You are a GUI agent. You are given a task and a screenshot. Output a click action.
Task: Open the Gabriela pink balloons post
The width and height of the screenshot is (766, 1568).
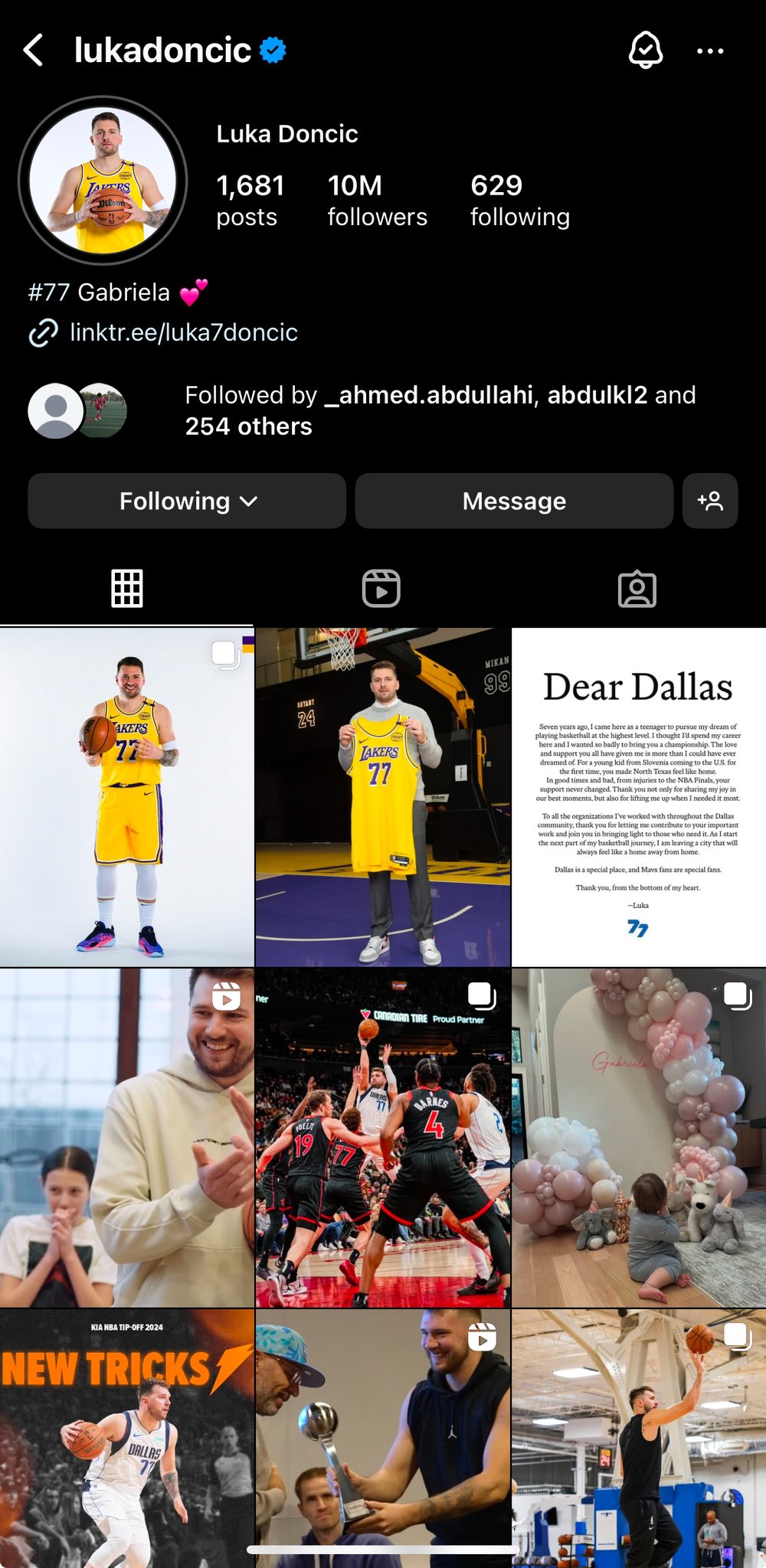pos(638,1138)
